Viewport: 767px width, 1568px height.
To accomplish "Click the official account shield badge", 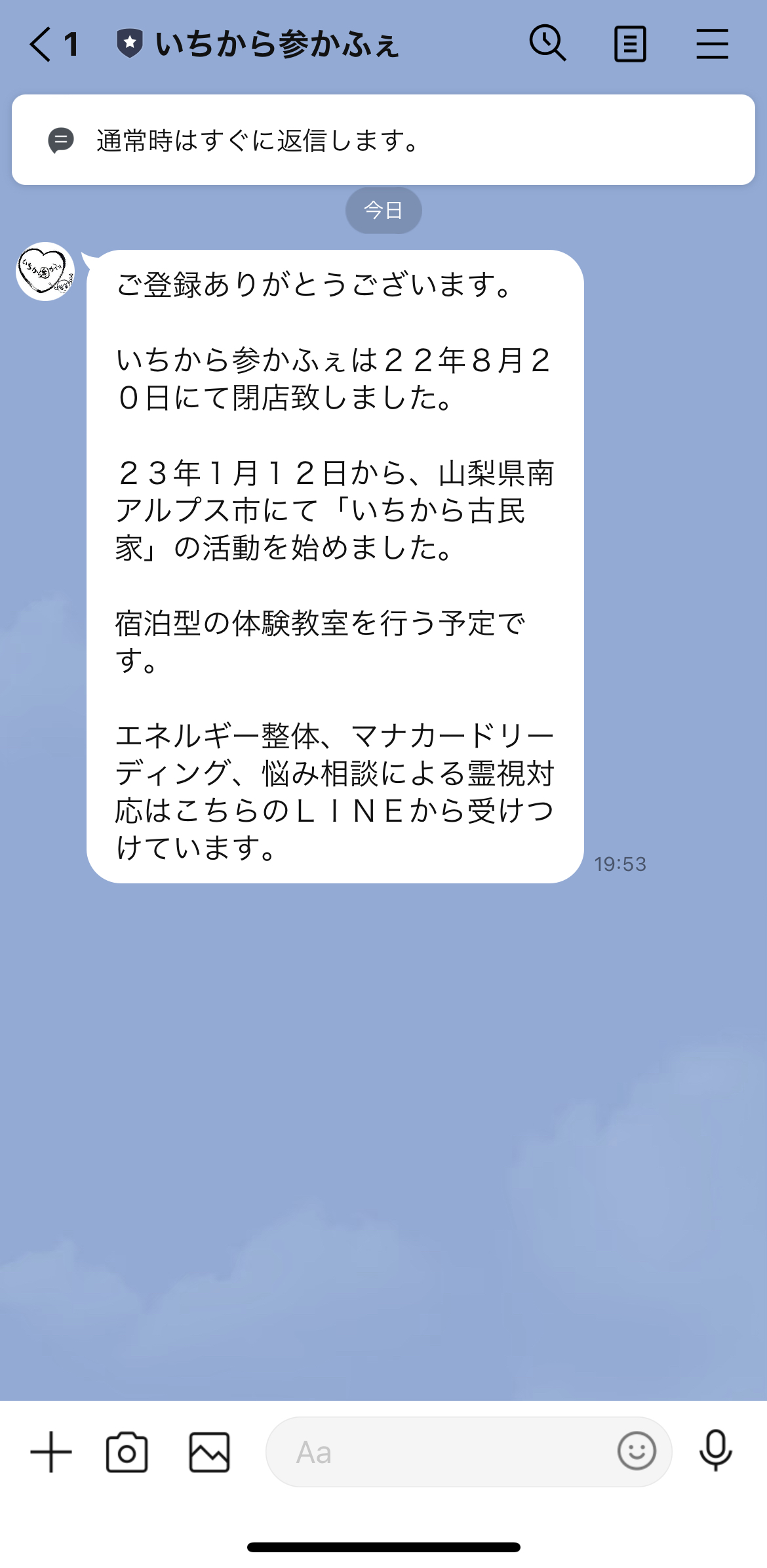I will pyautogui.click(x=129, y=42).
